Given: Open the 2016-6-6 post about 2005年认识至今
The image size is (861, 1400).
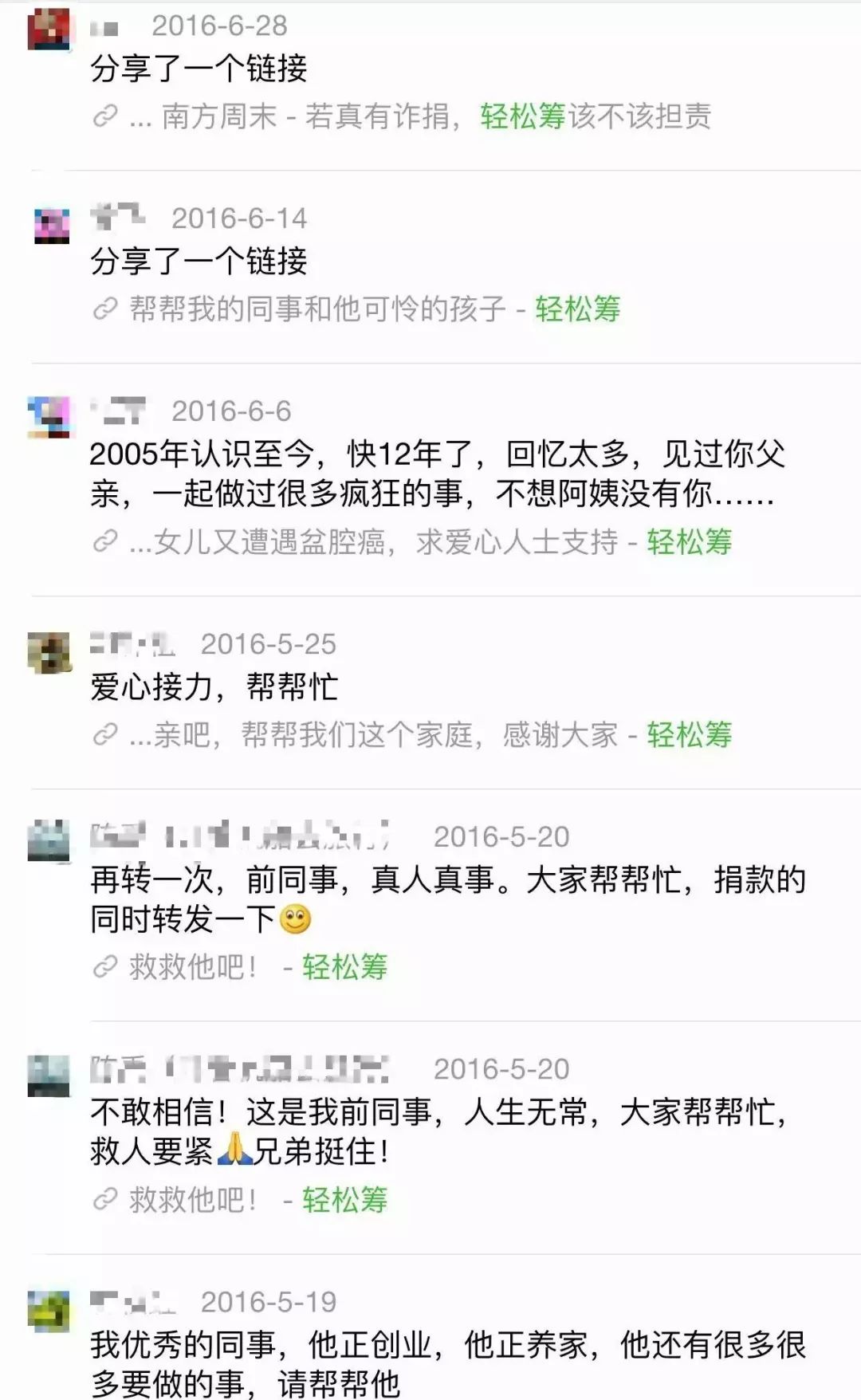Looking at the screenshot, I should tap(437, 474).
